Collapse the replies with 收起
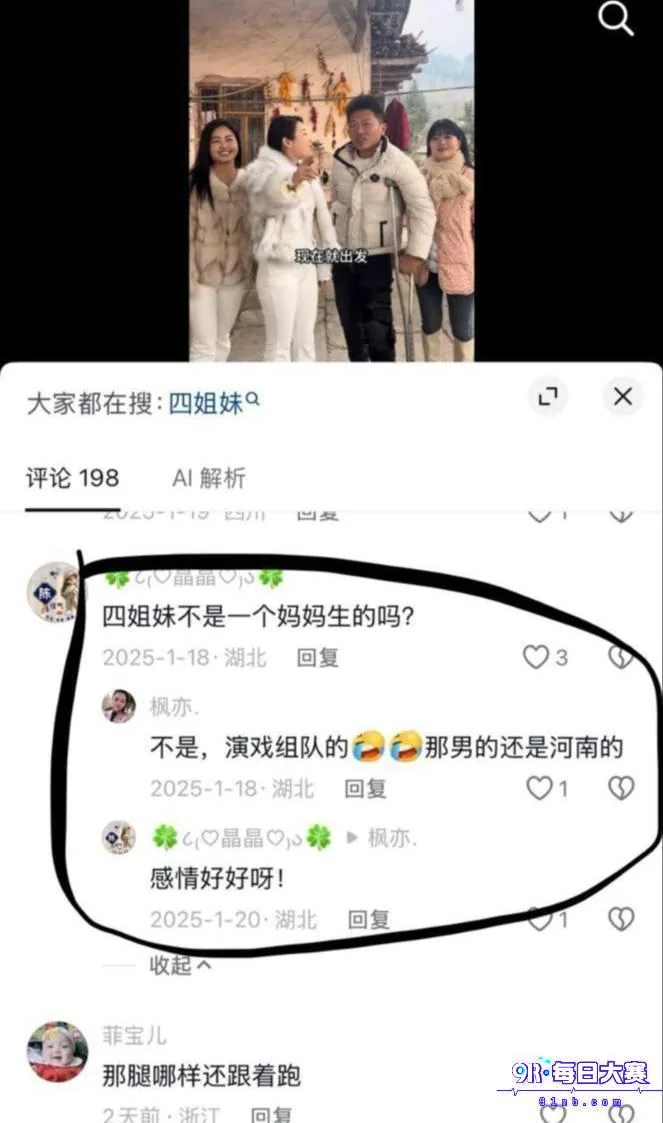 coord(180,965)
